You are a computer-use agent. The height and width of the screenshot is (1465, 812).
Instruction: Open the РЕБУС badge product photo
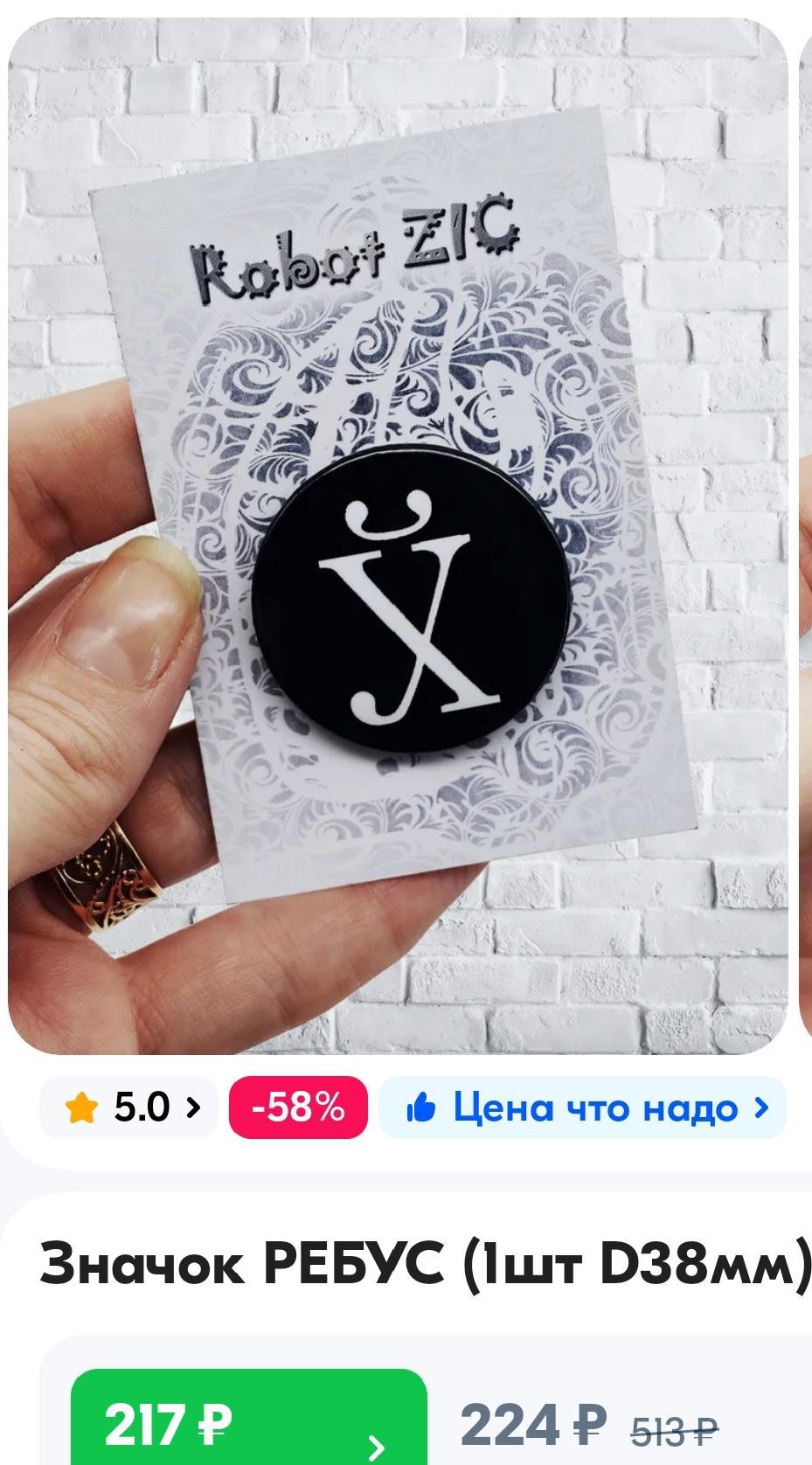click(x=398, y=533)
